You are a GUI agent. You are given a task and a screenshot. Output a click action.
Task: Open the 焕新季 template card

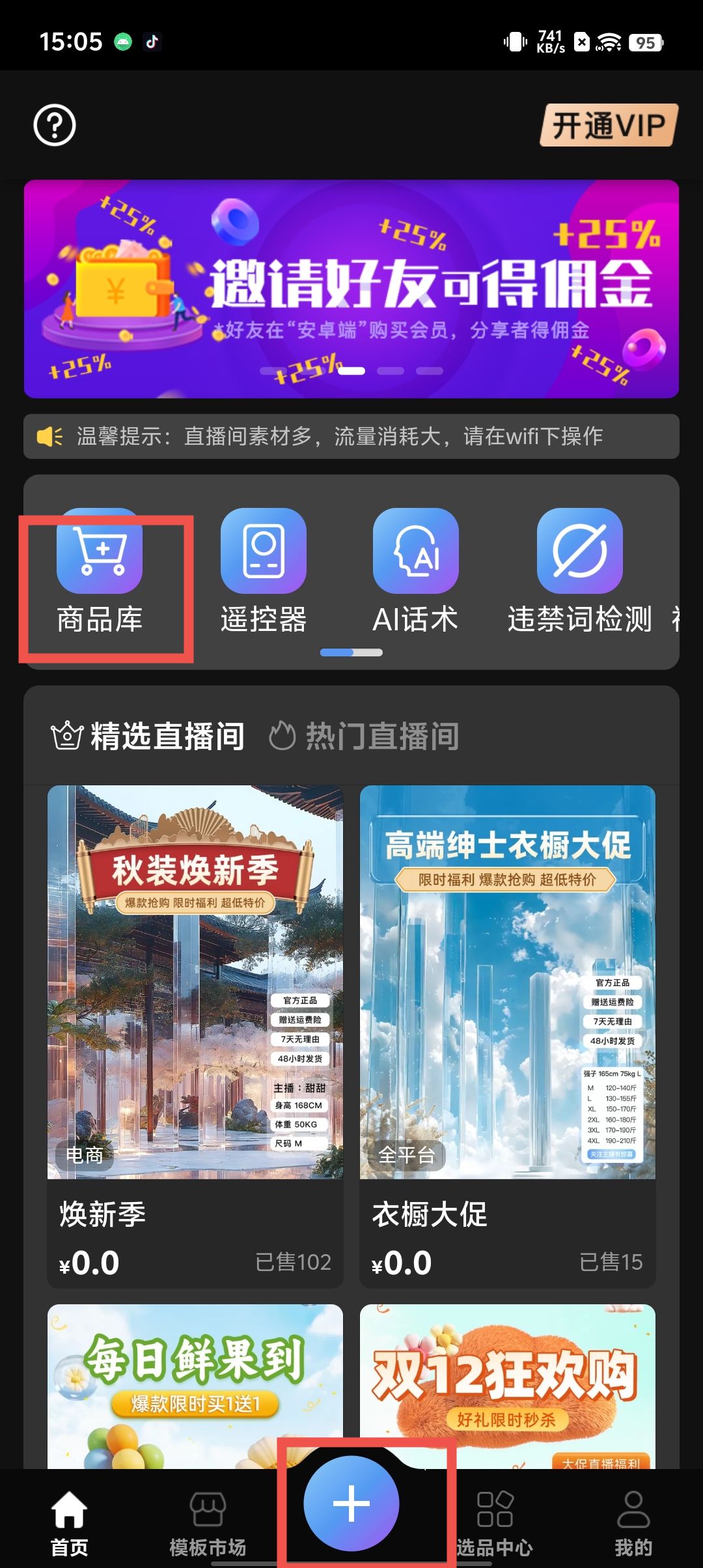195,1035
